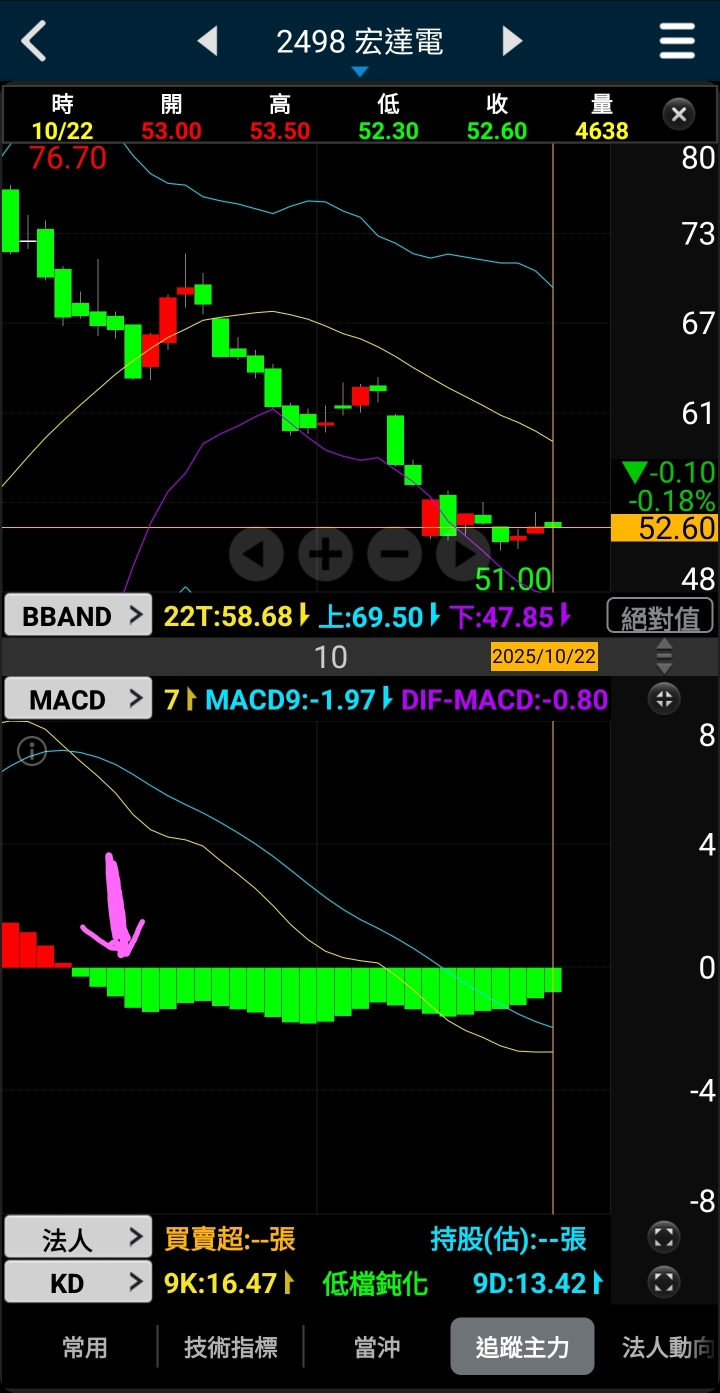Switch to the 技術指標 tab
This screenshot has height=1393, width=720.
click(x=231, y=1347)
